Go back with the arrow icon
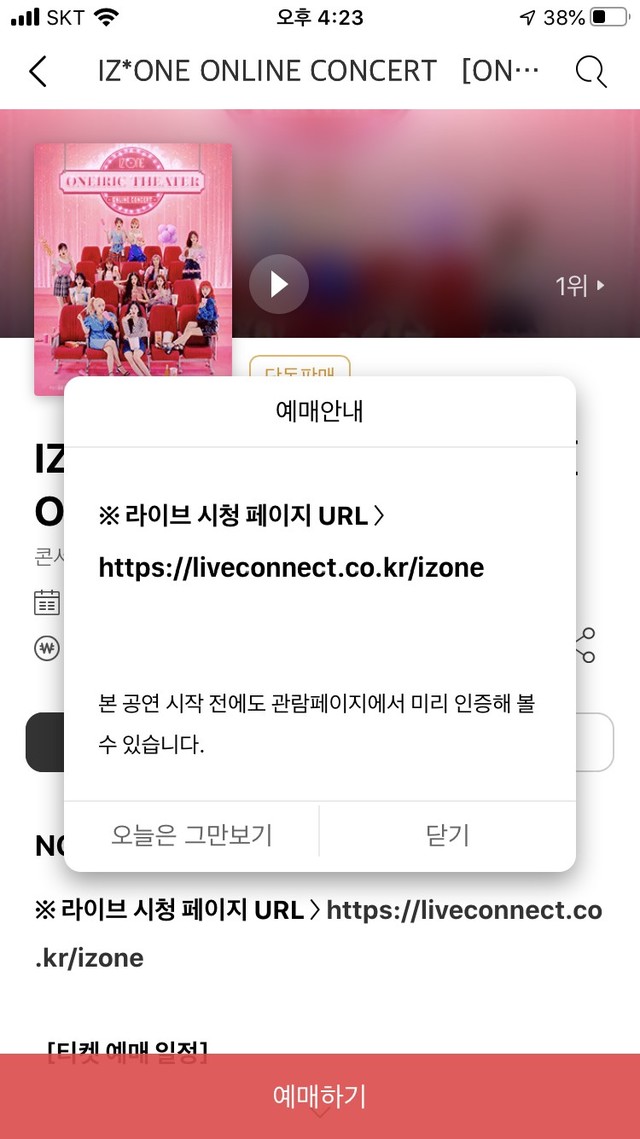Viewport: 640px width, 1139px height. coord(38,72)
